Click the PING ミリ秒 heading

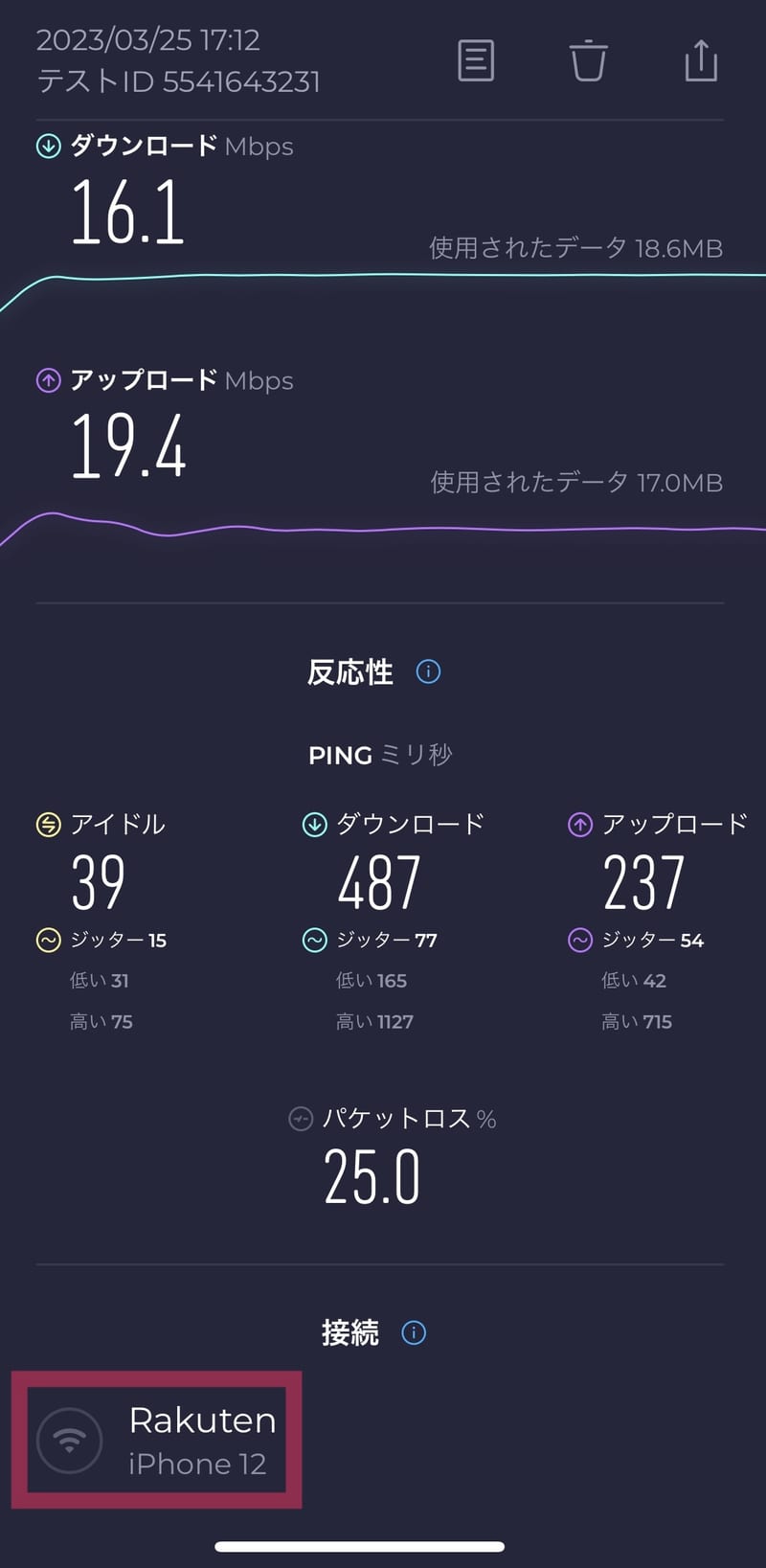coord(381,756)
